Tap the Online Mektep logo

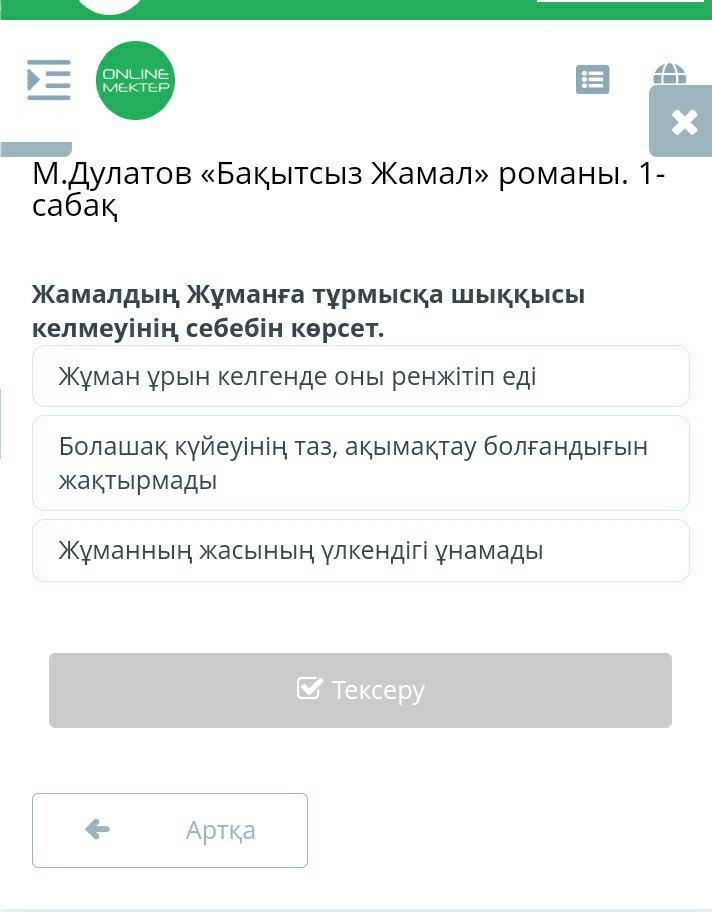tap(135, 81)
